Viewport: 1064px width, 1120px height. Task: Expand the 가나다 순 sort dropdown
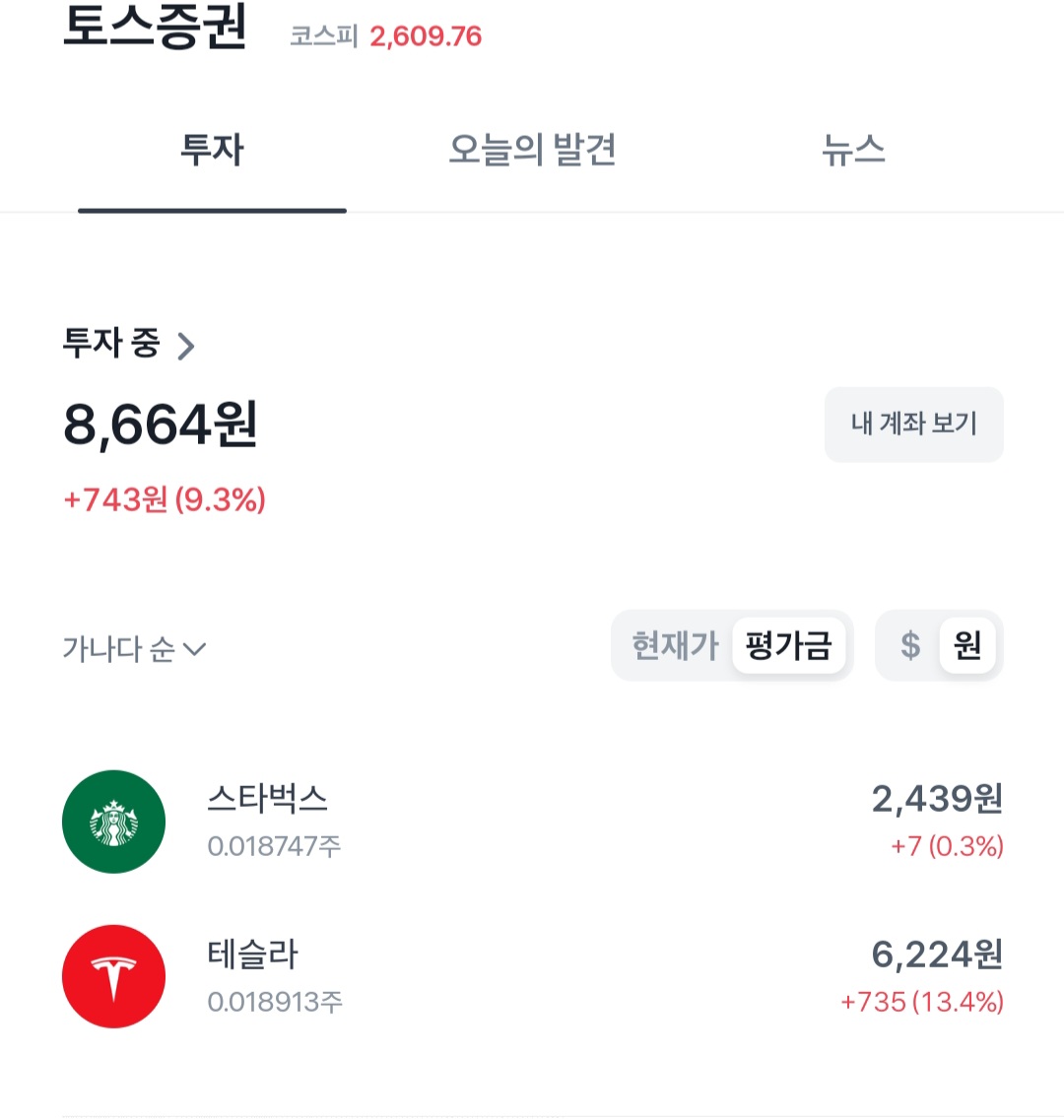(134, 649)
